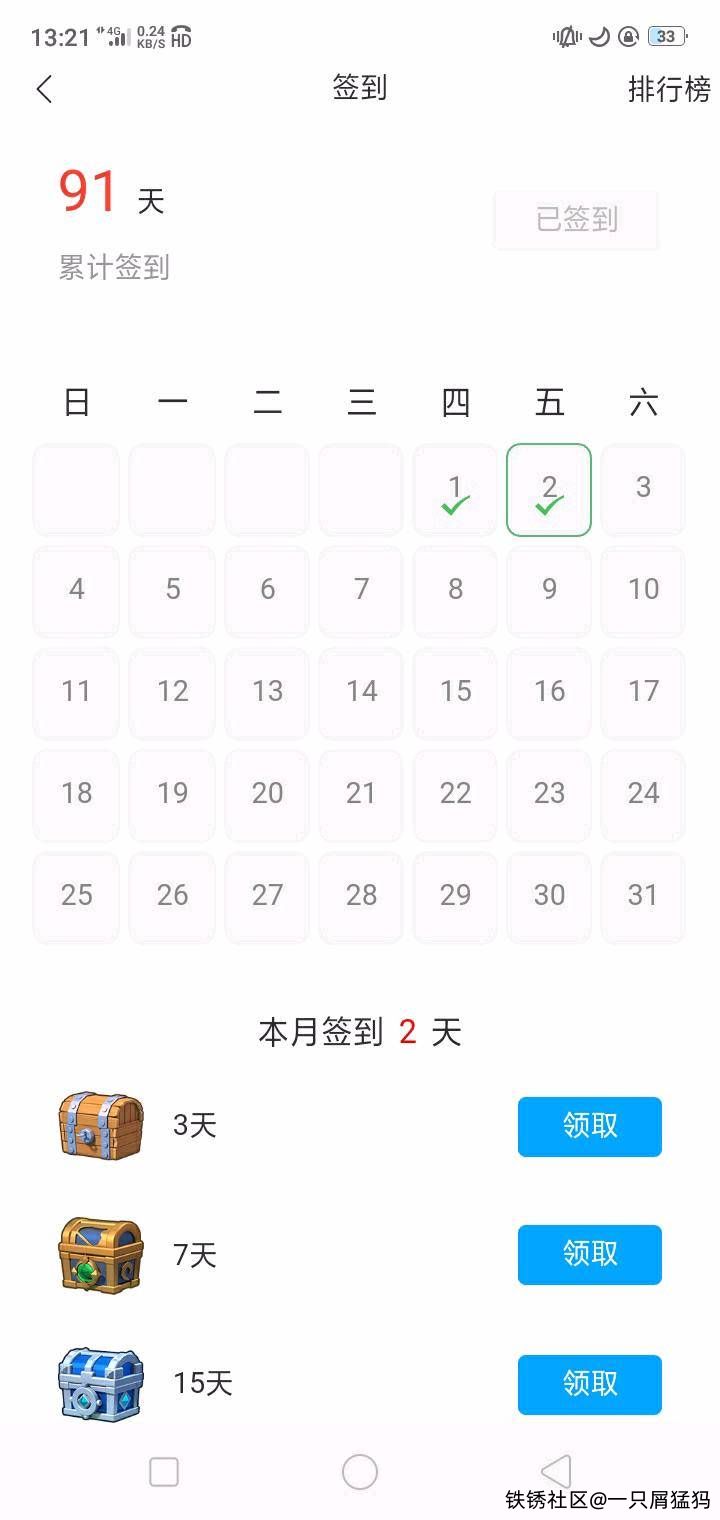Image resolution: width=720 pixels, height=1520 pixels.
Task: Claim the 7天 golden chest reward
Action: pyautogui.click(x=589, y=1255)
